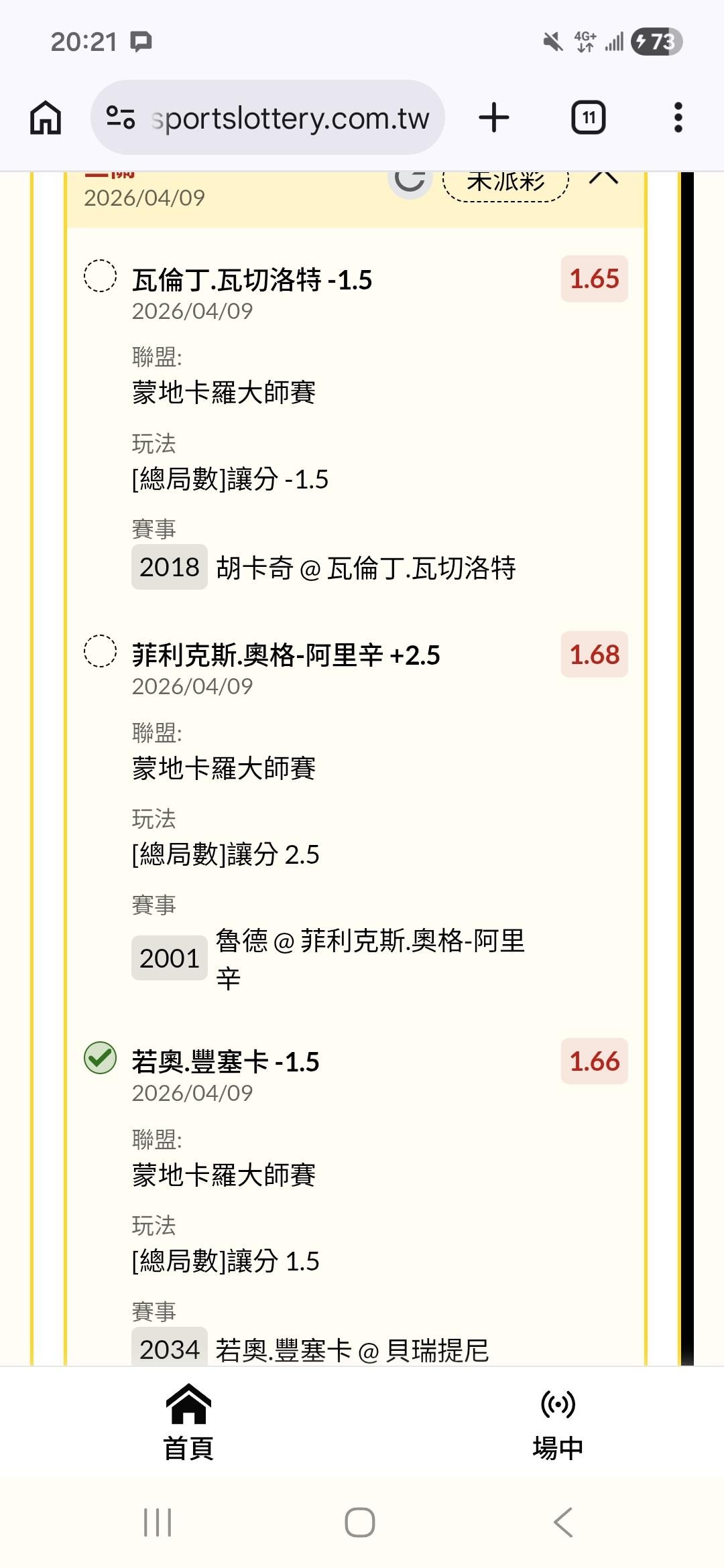Refresh the bet slip status
The image size is (724, 1568).
(410, 181)
